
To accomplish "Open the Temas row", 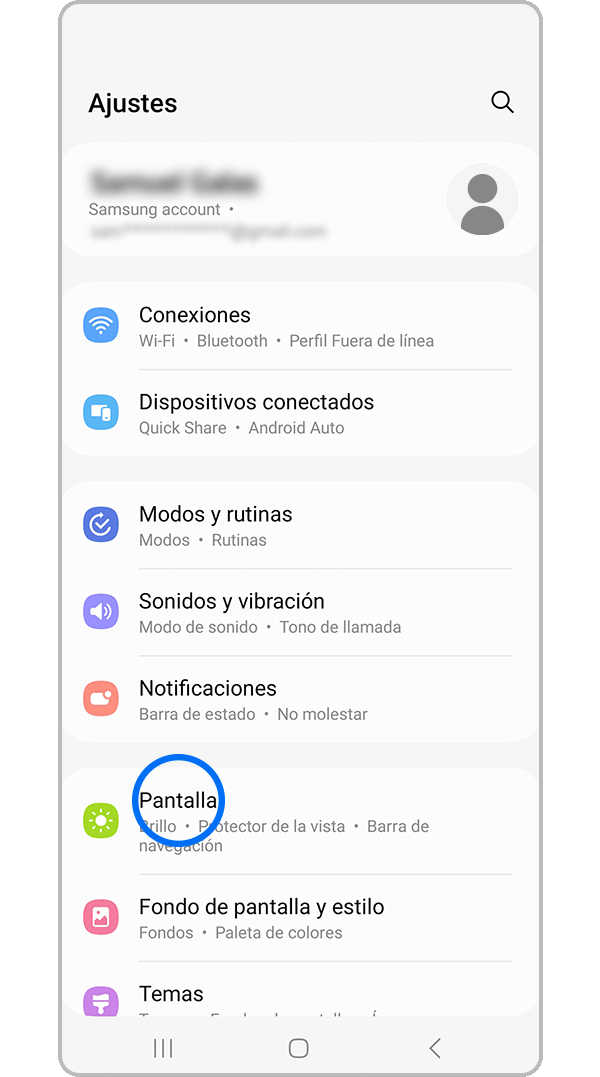I will tap(300, 995).
